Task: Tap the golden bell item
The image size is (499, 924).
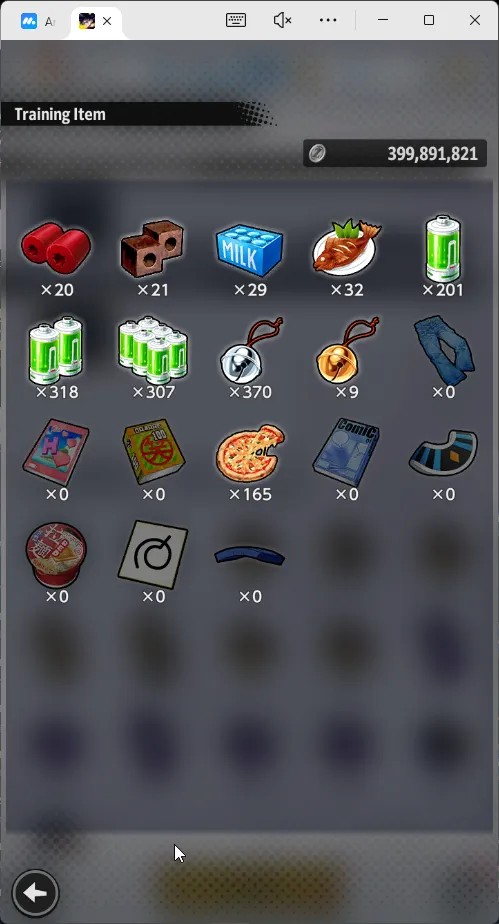Action: pyautogui.click(x=347, y=351)
